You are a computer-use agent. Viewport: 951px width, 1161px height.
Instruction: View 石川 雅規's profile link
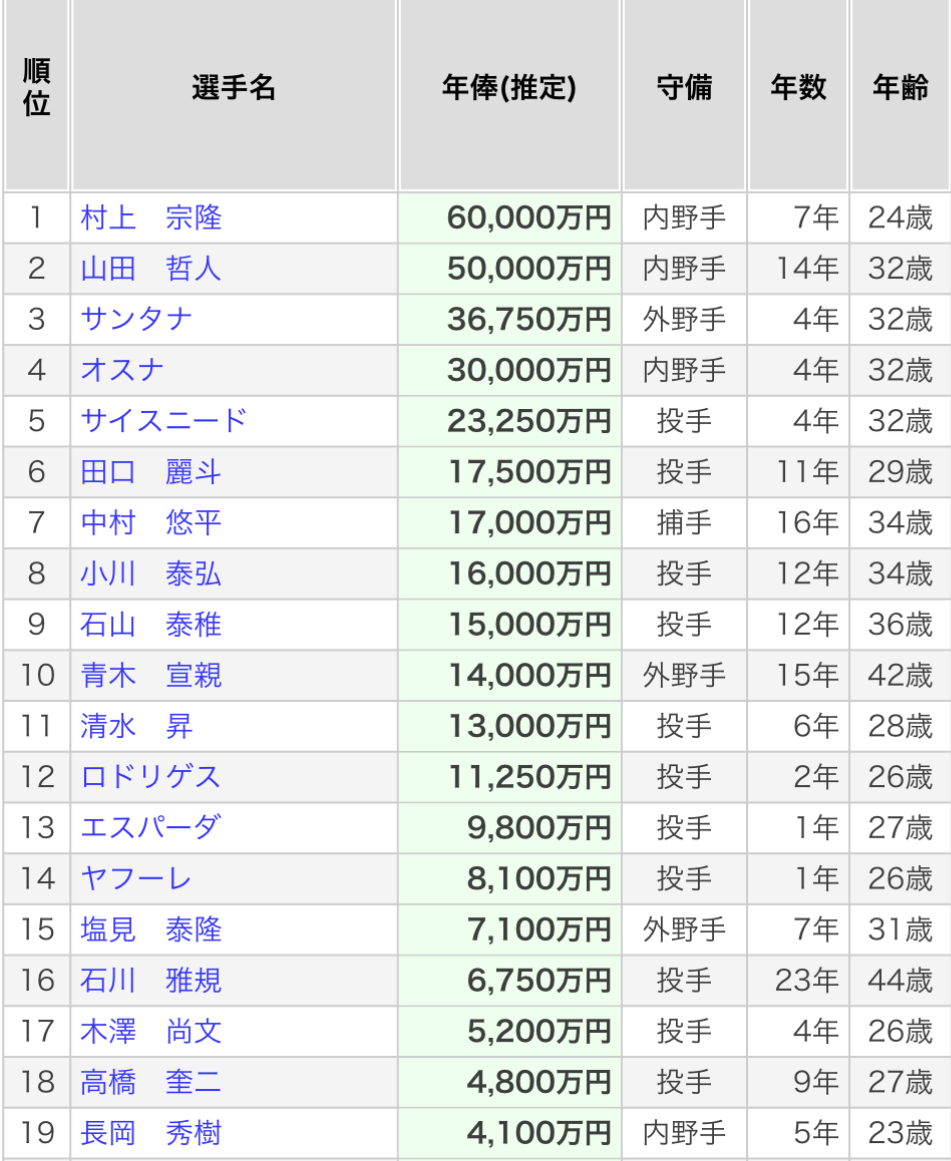[x=151, y=980]
